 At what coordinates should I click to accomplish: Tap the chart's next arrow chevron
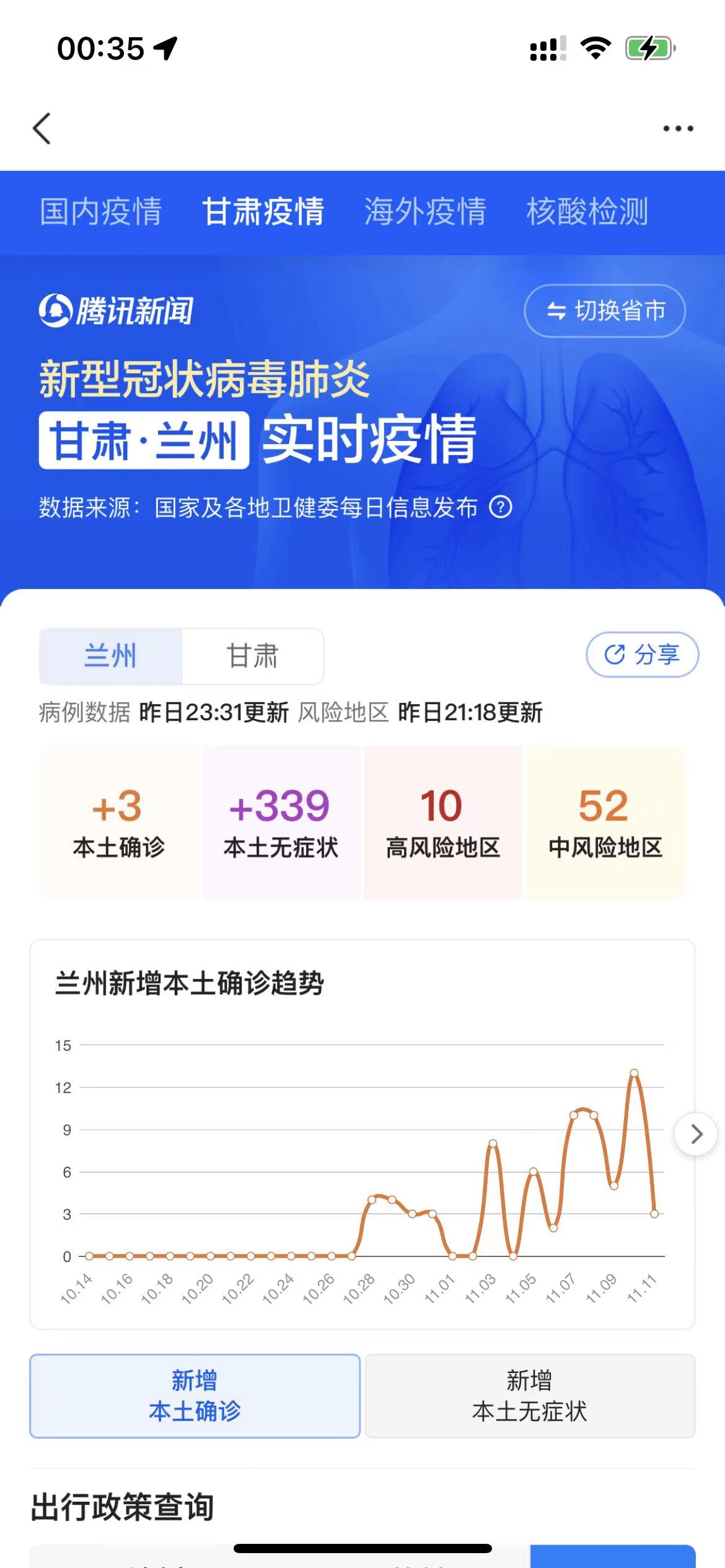click(696, 1134)
